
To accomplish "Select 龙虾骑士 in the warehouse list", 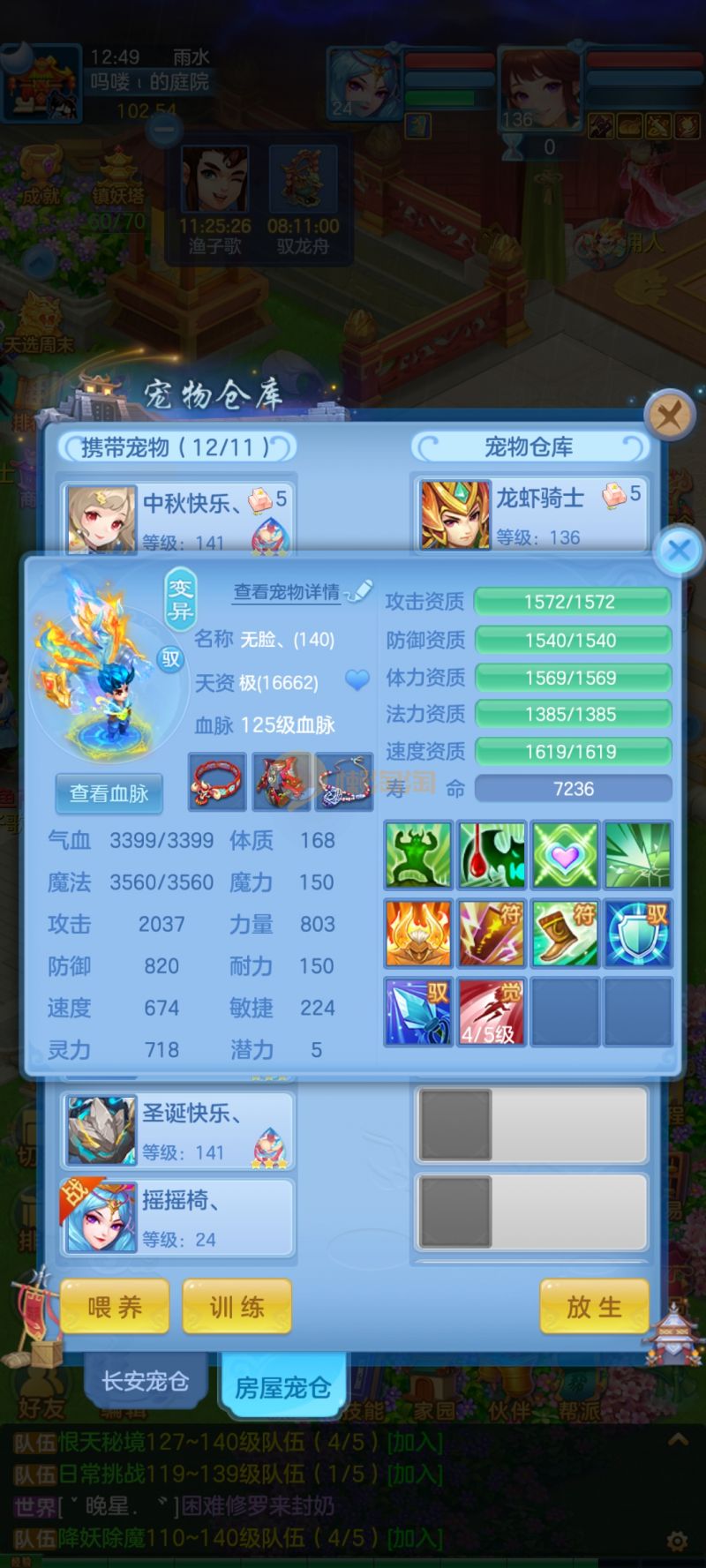I will (529, 515).
